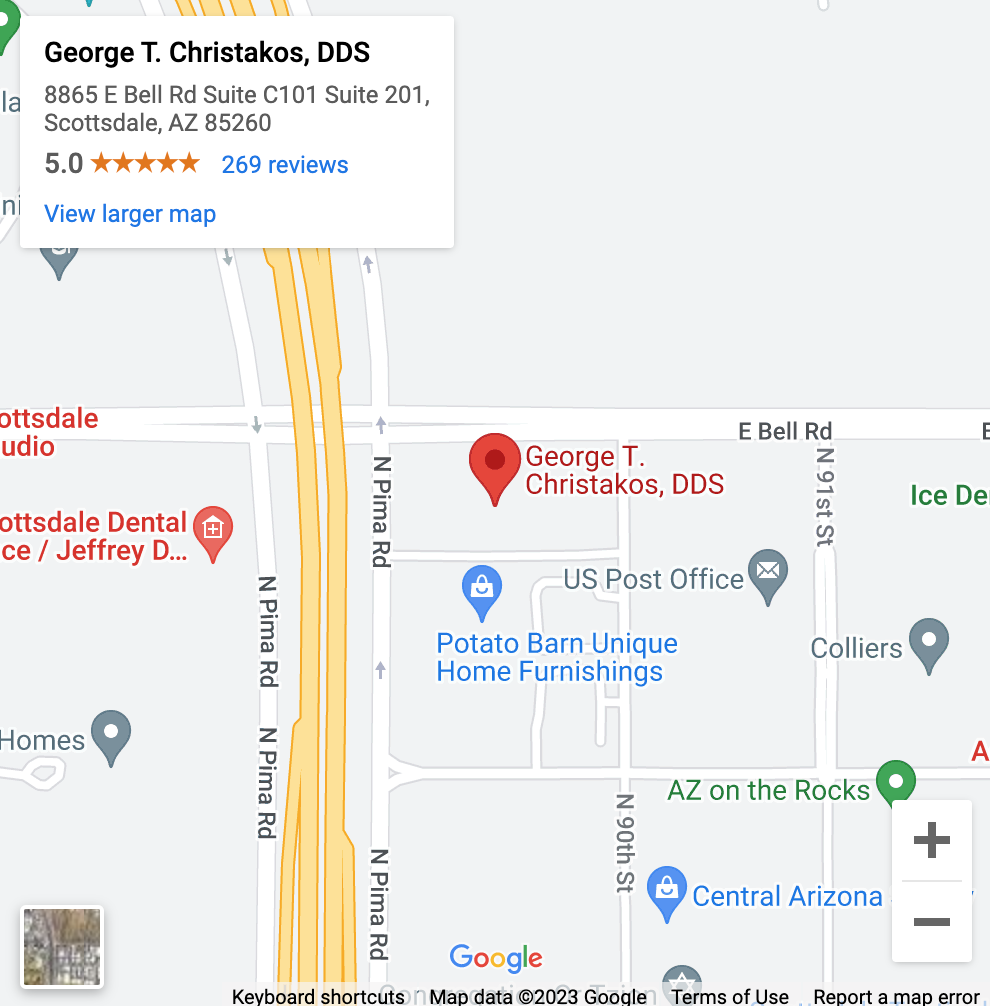The image size is (990, 1006).
Task: Open the Potato Barn shopping pin
Action: [481, 592]
